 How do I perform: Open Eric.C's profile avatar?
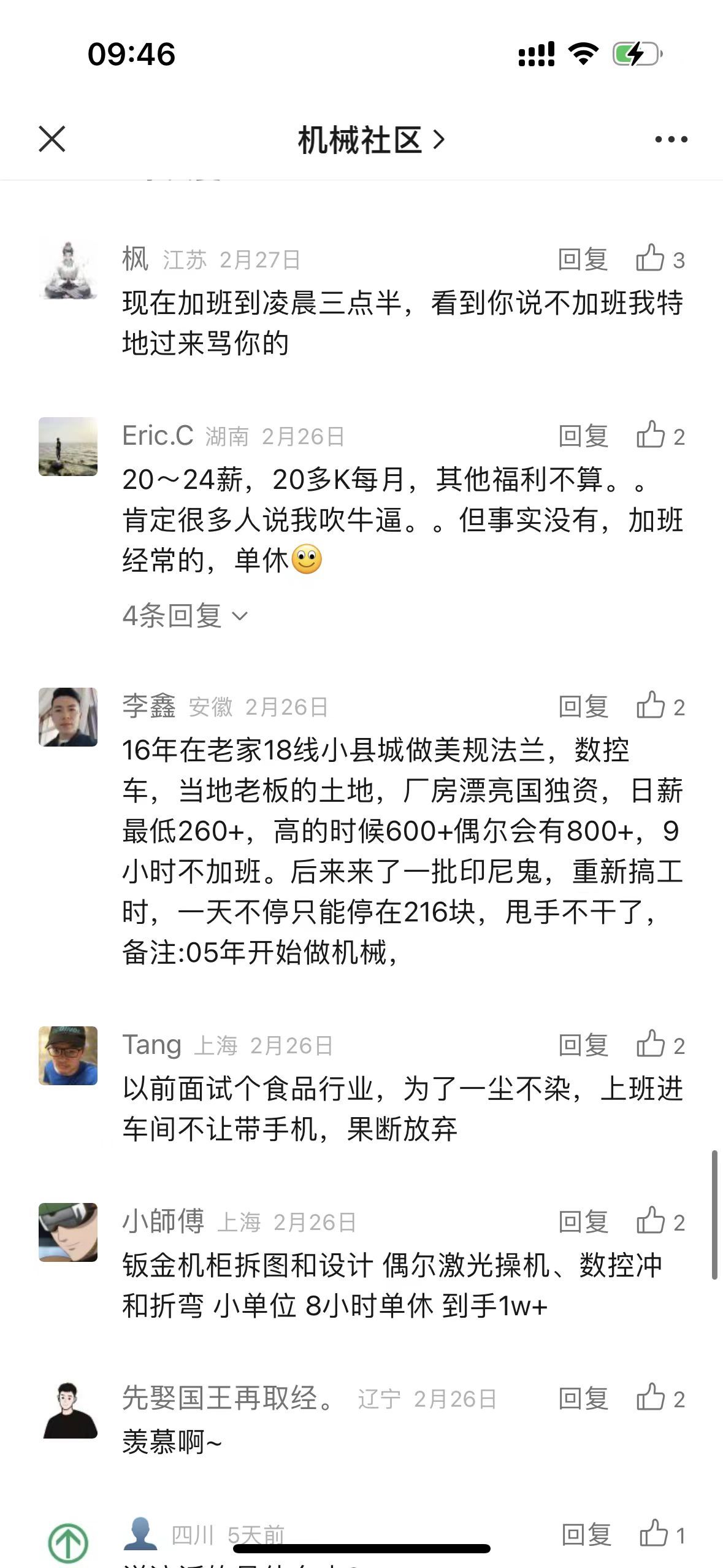pyautogui.click(x=68, y=447)
